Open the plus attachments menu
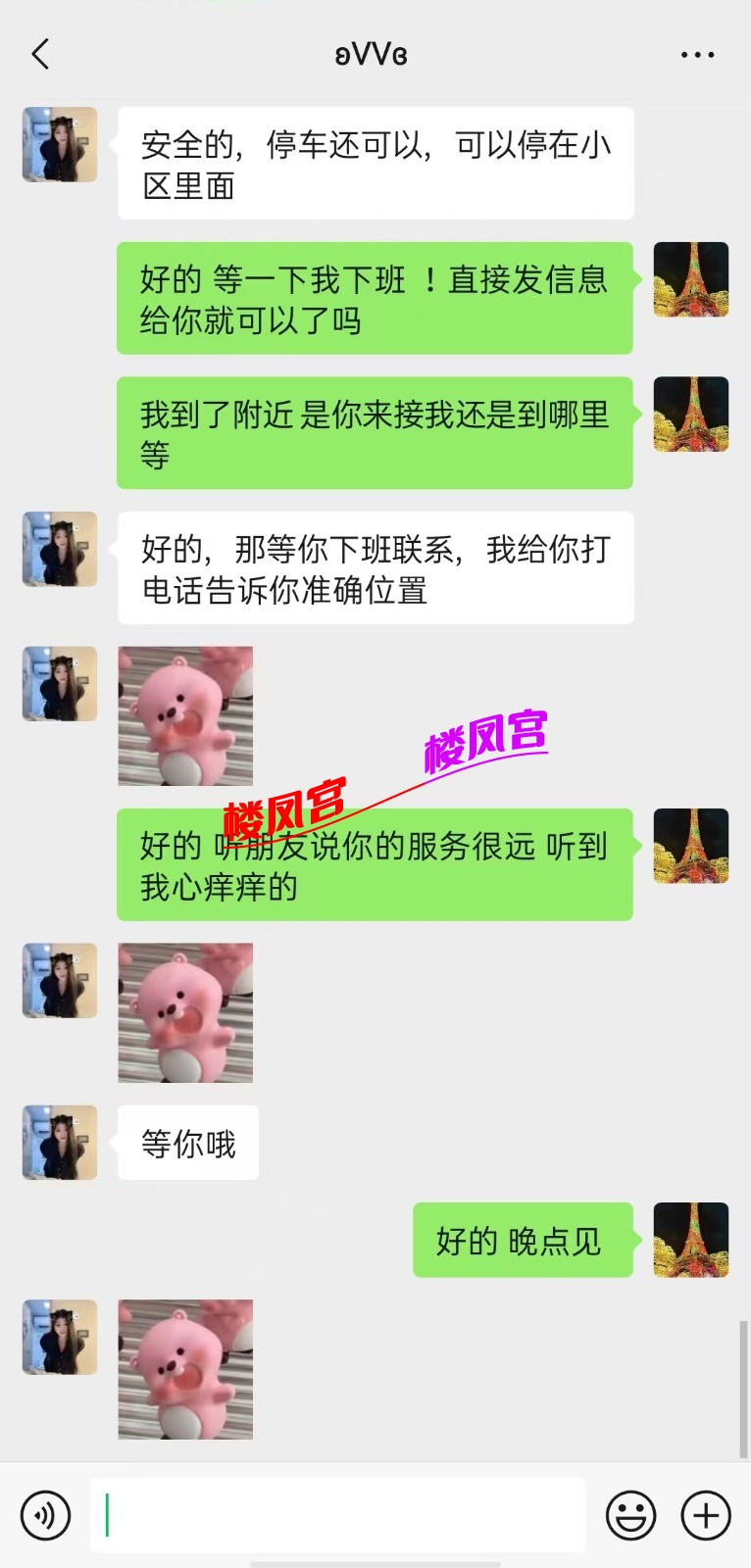Screen dimensions: 751x1568 (x=706, y=1515)
